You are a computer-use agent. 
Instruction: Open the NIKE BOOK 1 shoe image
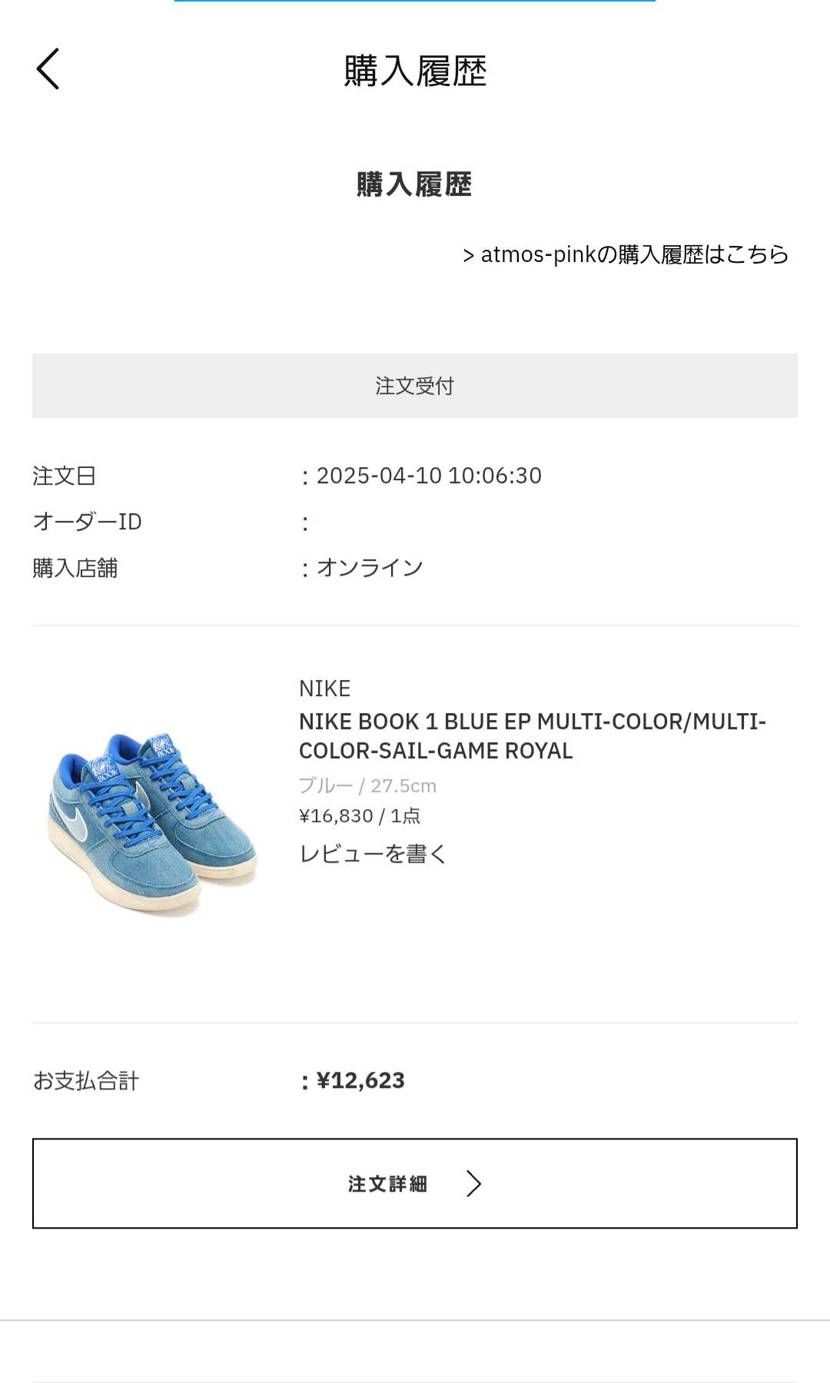(152, 824)
